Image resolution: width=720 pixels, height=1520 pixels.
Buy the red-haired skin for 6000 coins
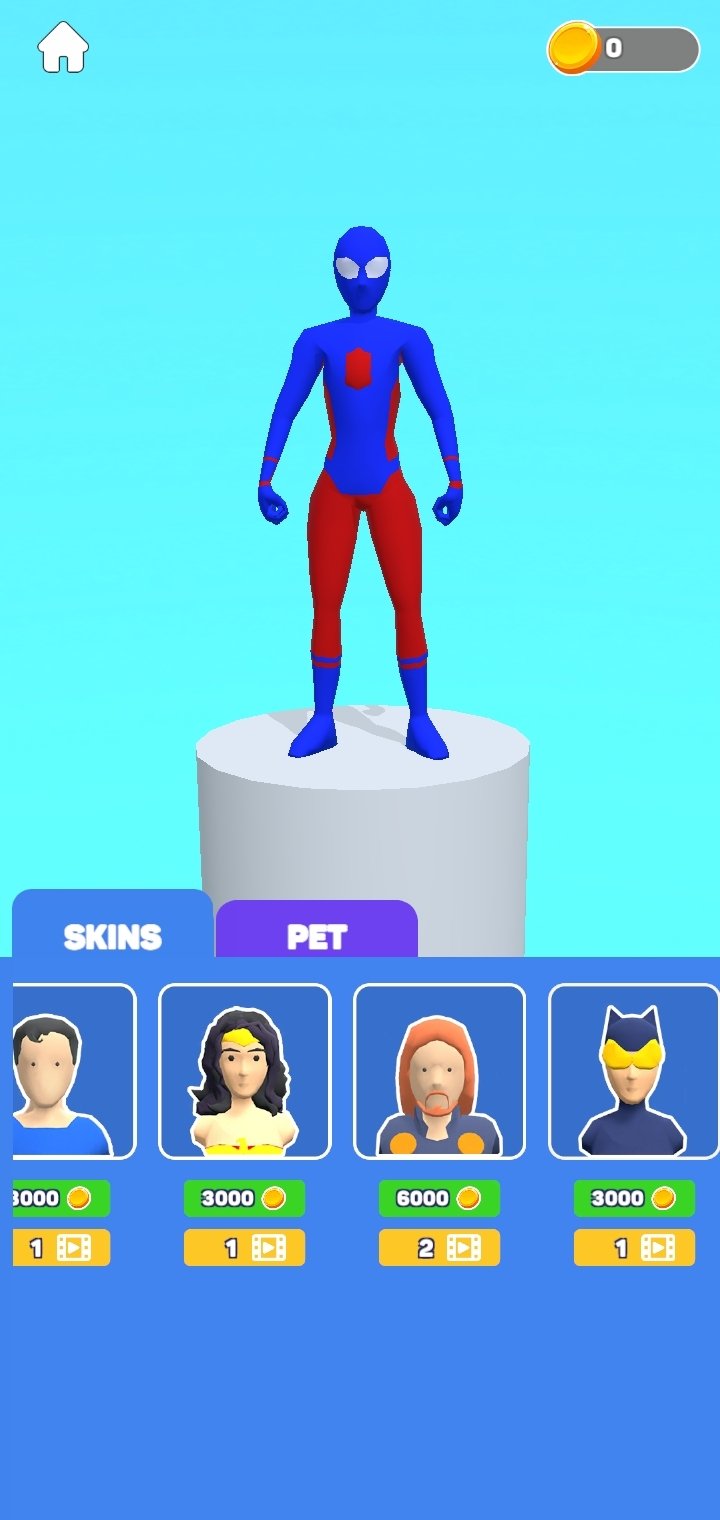pos(439,1198)
